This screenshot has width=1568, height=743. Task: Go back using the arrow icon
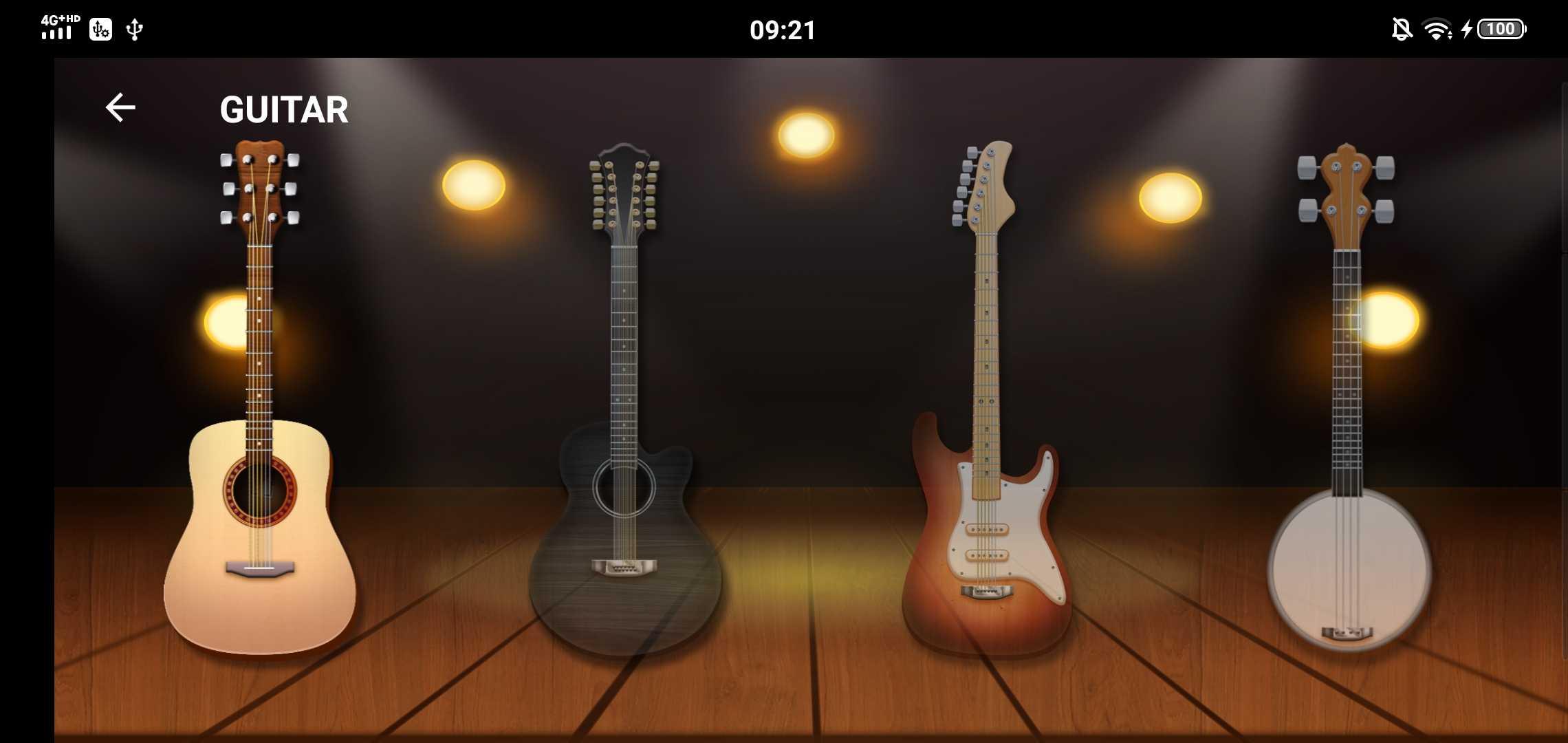pyautogui.click(x=120, y=108)
